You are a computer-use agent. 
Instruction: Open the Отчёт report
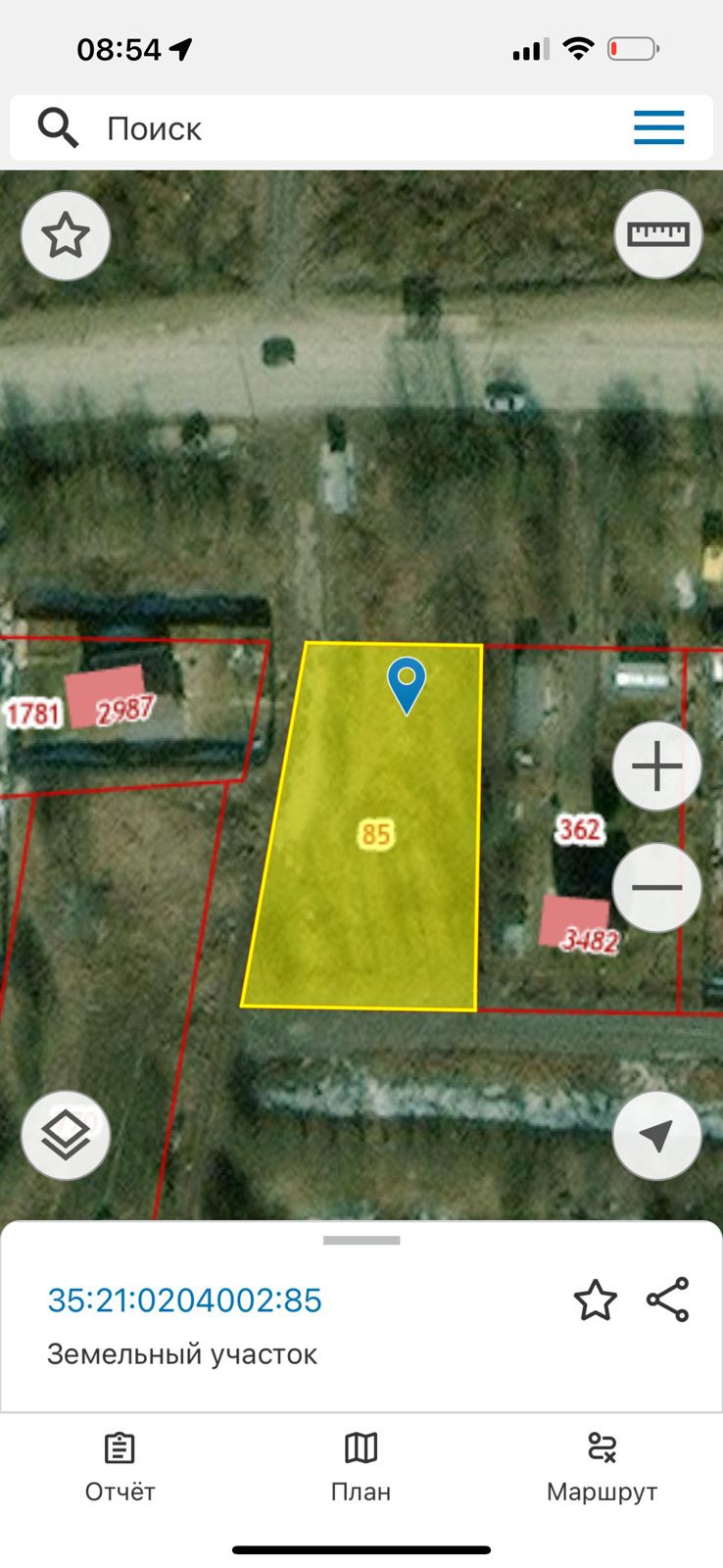click(120, 1466)
